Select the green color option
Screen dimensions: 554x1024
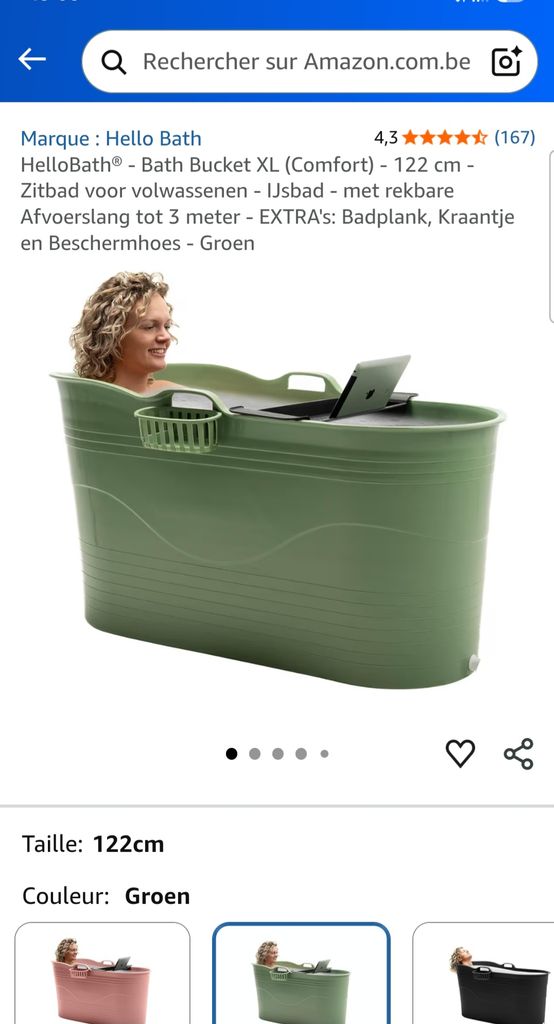pos(302,973)
